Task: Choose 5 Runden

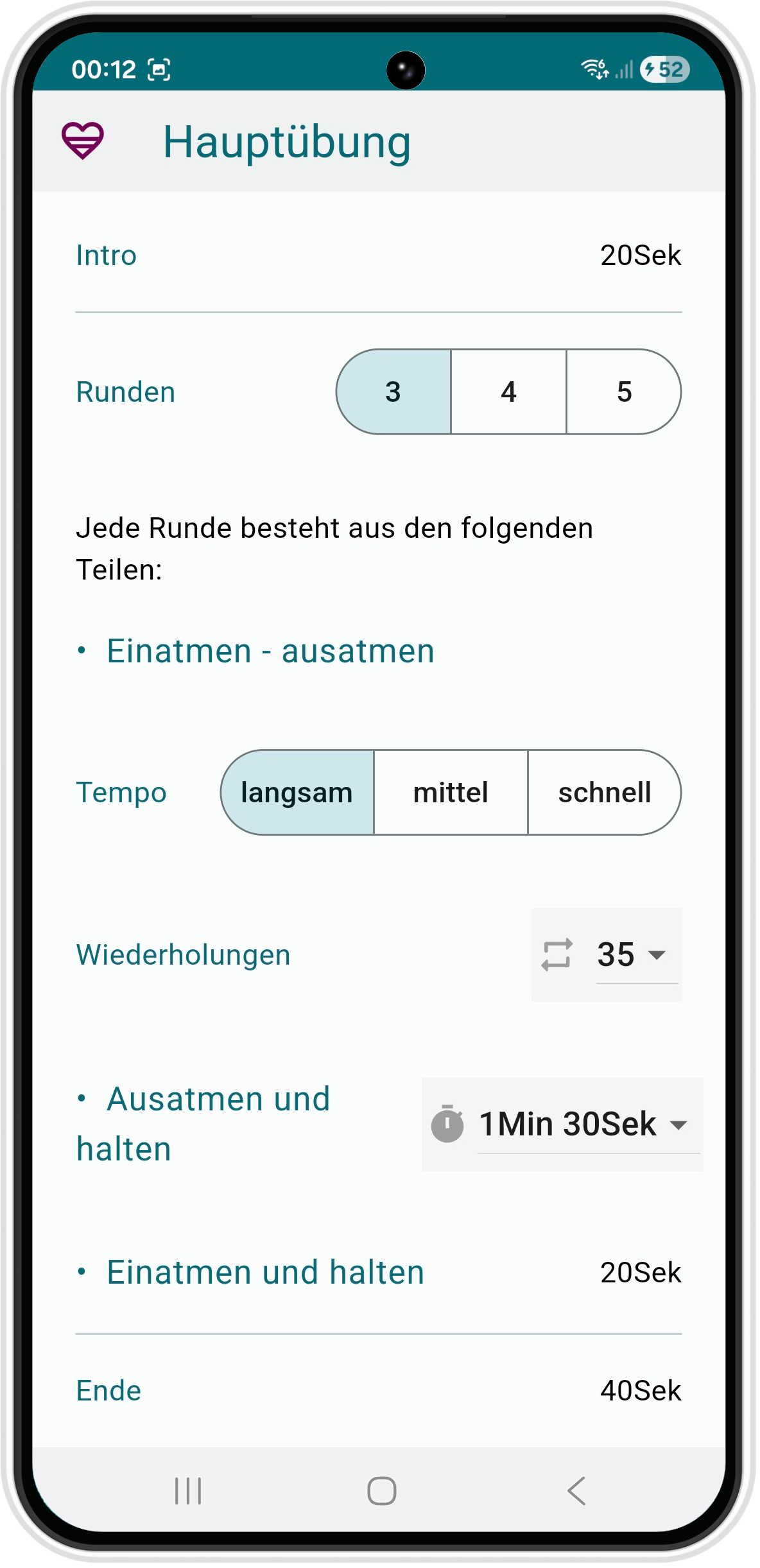Action: [624, 392]
